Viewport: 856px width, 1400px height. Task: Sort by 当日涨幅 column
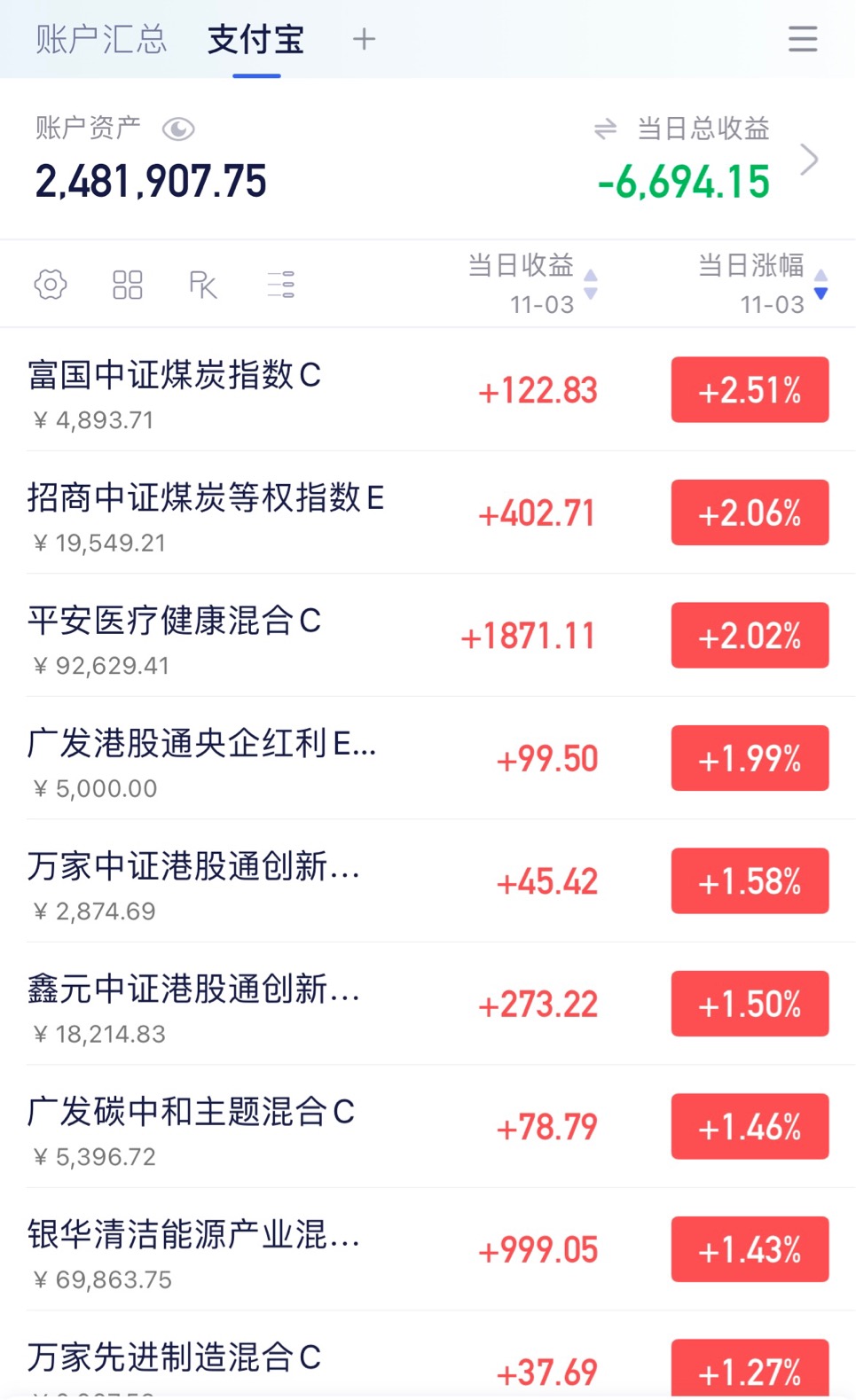[x=763, y=284]
